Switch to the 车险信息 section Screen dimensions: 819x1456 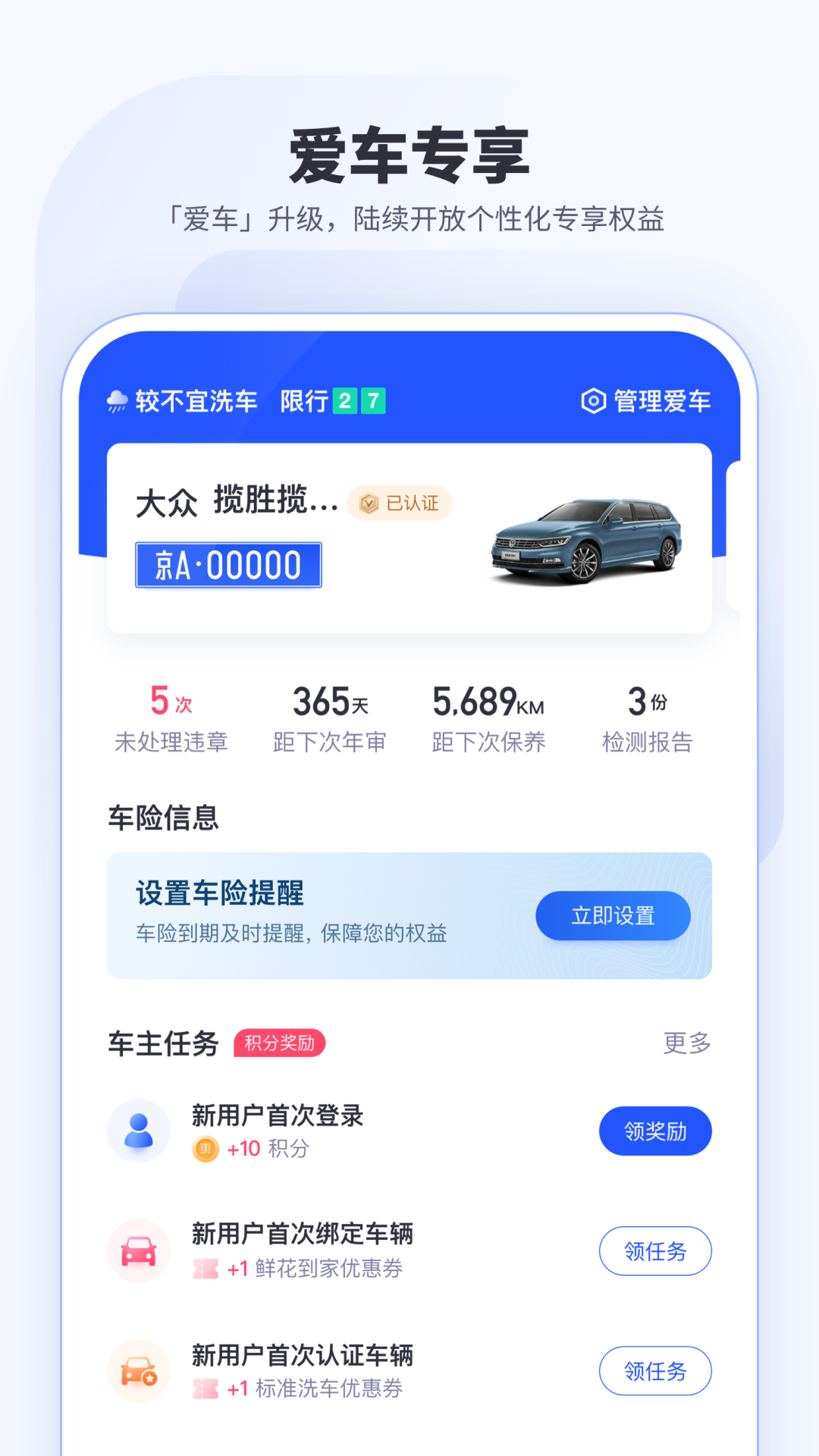point(162,819)
